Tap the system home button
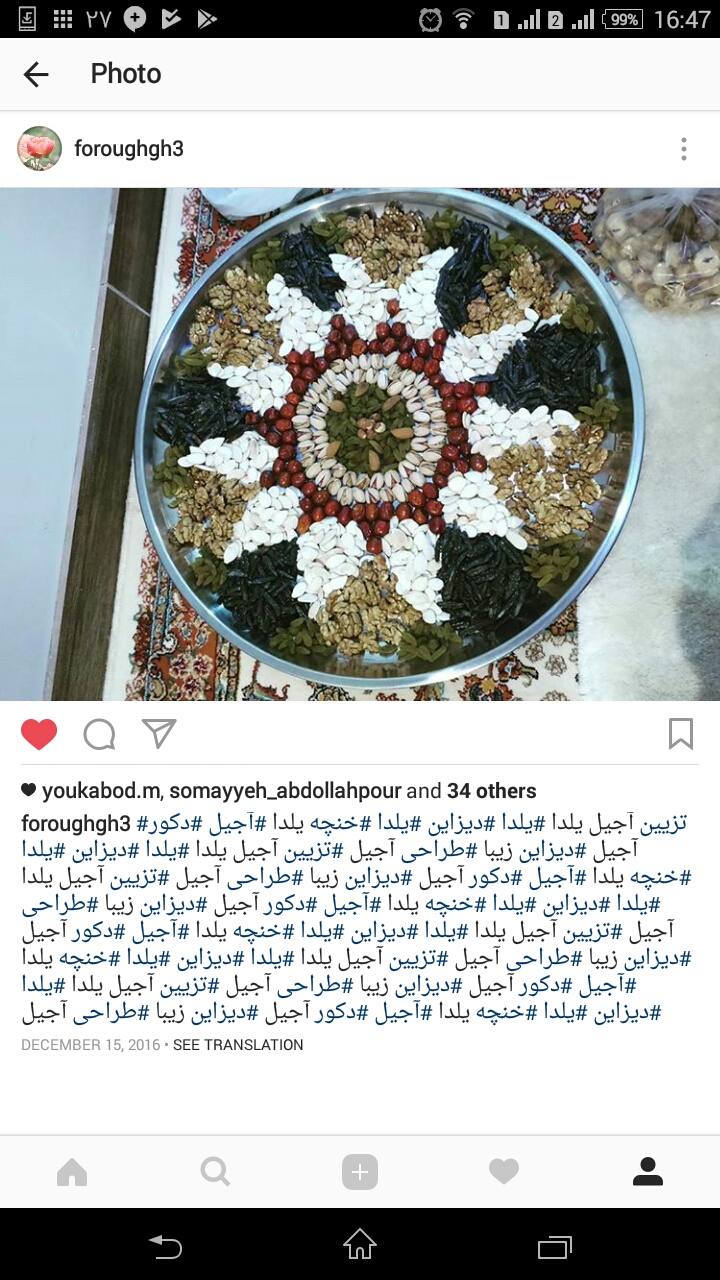Screen dimensions: 720x1280 [x=360, y=1245]
